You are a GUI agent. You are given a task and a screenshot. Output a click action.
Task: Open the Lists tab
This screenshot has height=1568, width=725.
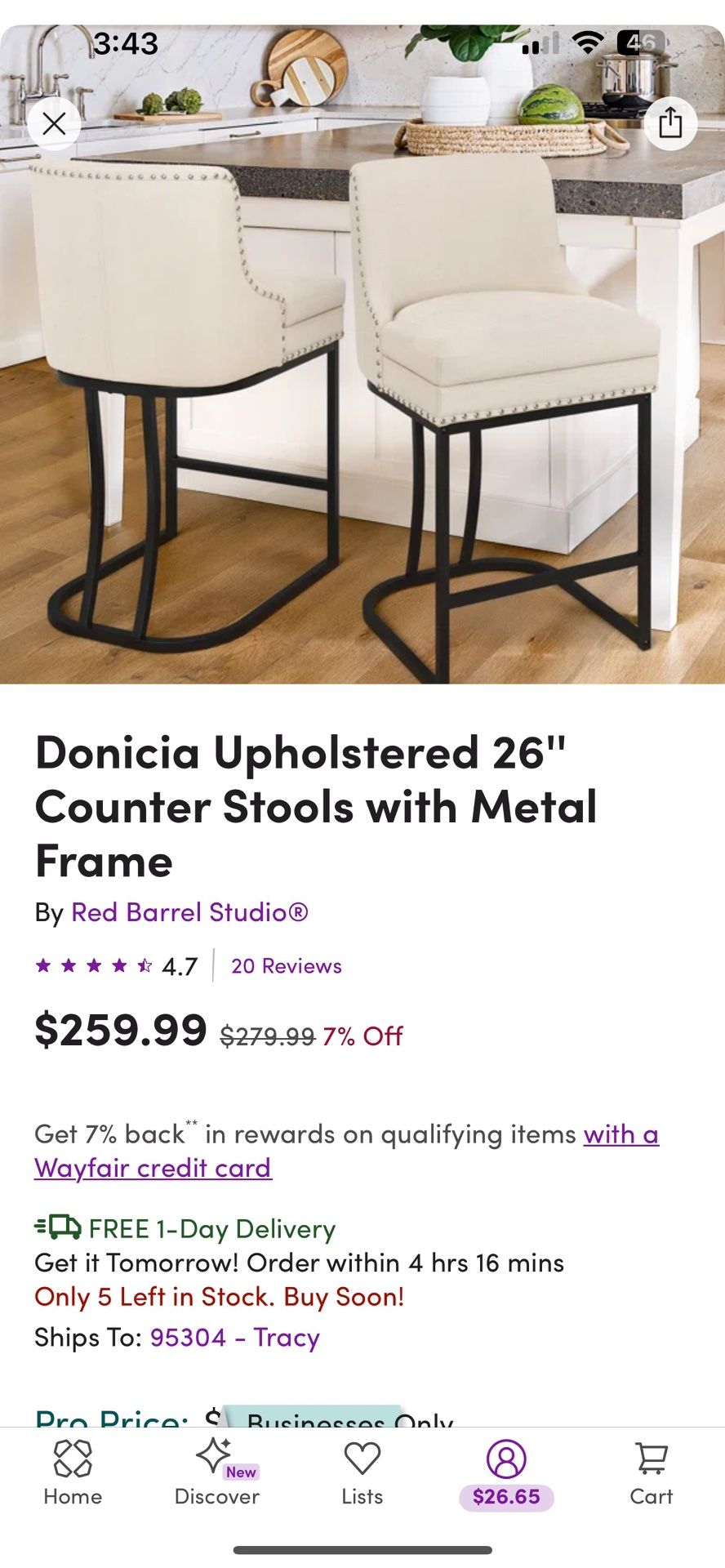362,1472
